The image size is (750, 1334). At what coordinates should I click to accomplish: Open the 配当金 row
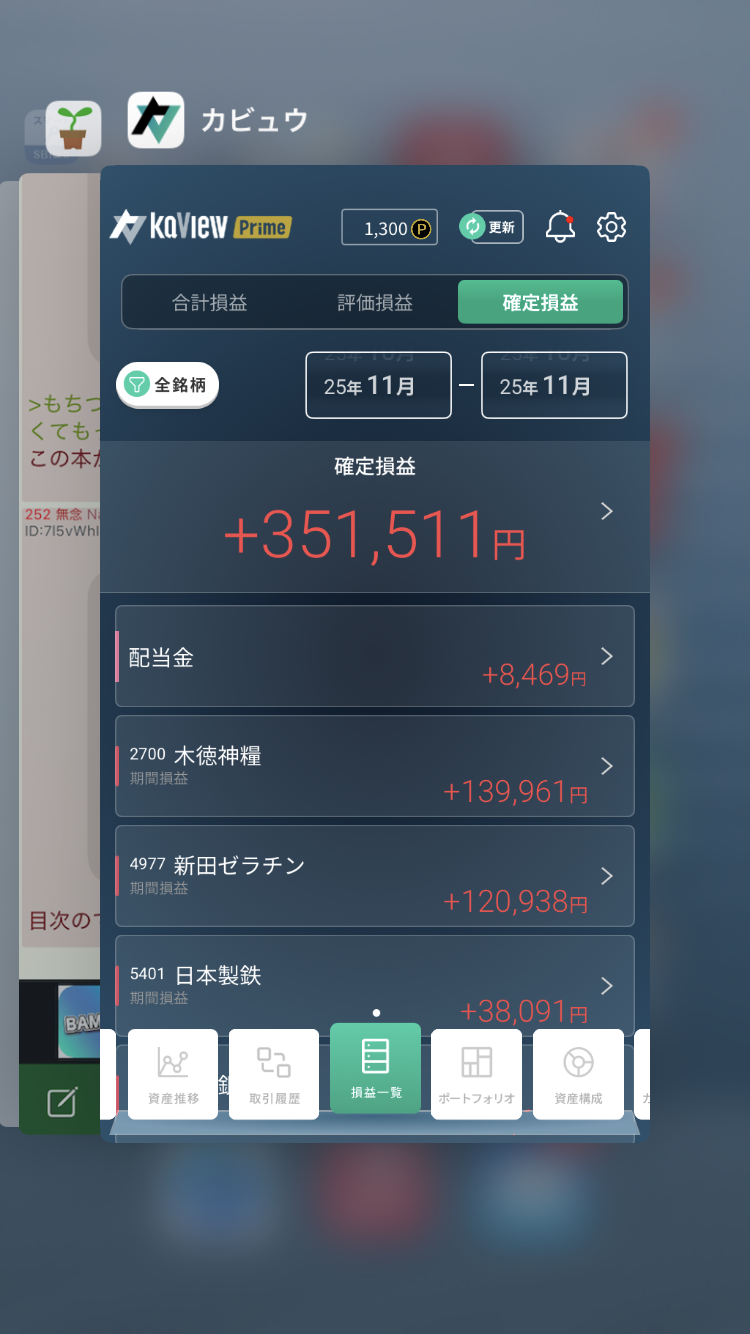(375, 656)
